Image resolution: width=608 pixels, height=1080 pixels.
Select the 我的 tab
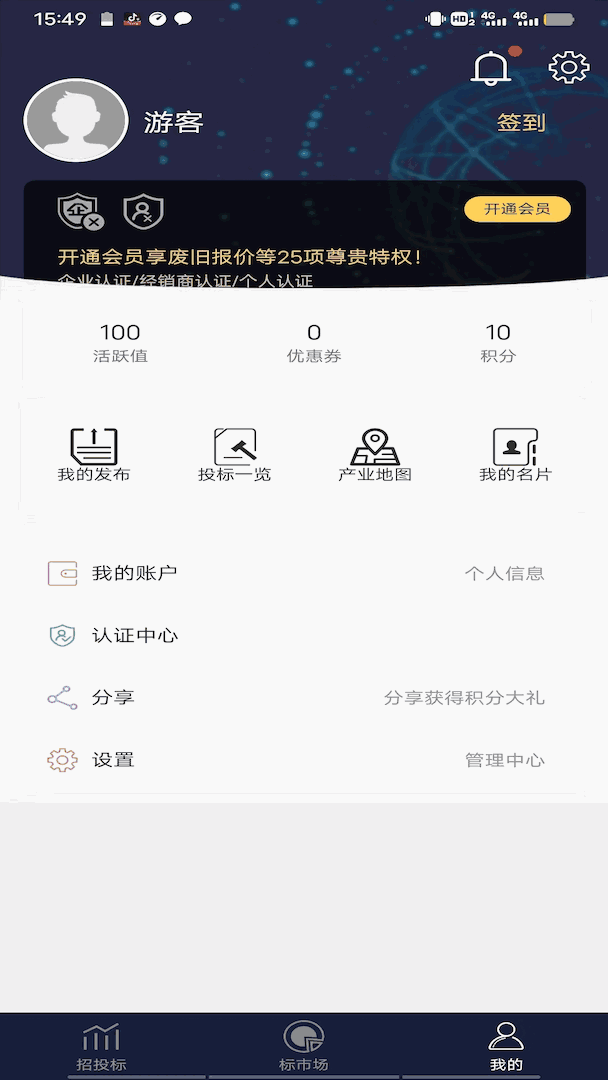pos(506,1047)
